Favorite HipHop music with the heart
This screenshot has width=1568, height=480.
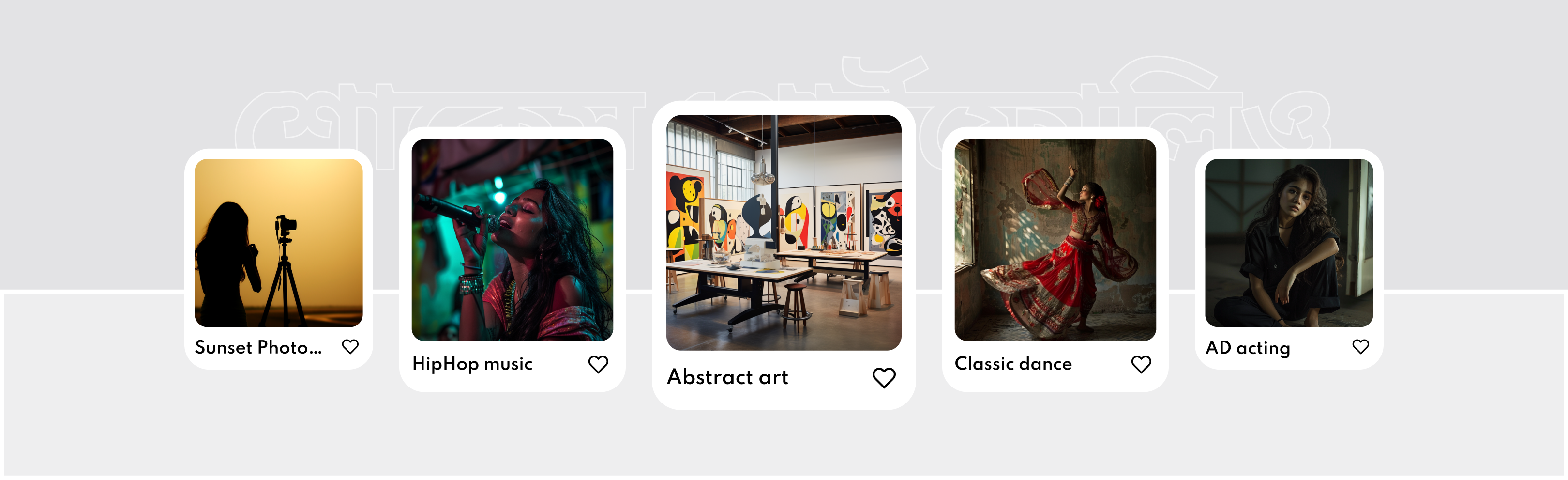point(598,364)
